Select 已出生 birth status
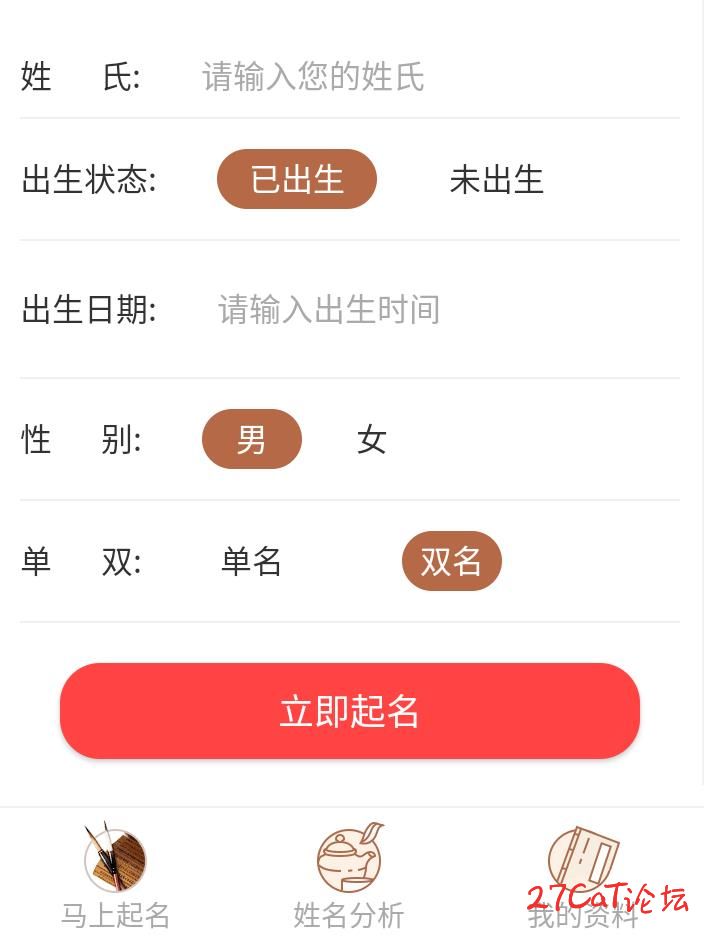The image size is (704, 939). point(297,180)
